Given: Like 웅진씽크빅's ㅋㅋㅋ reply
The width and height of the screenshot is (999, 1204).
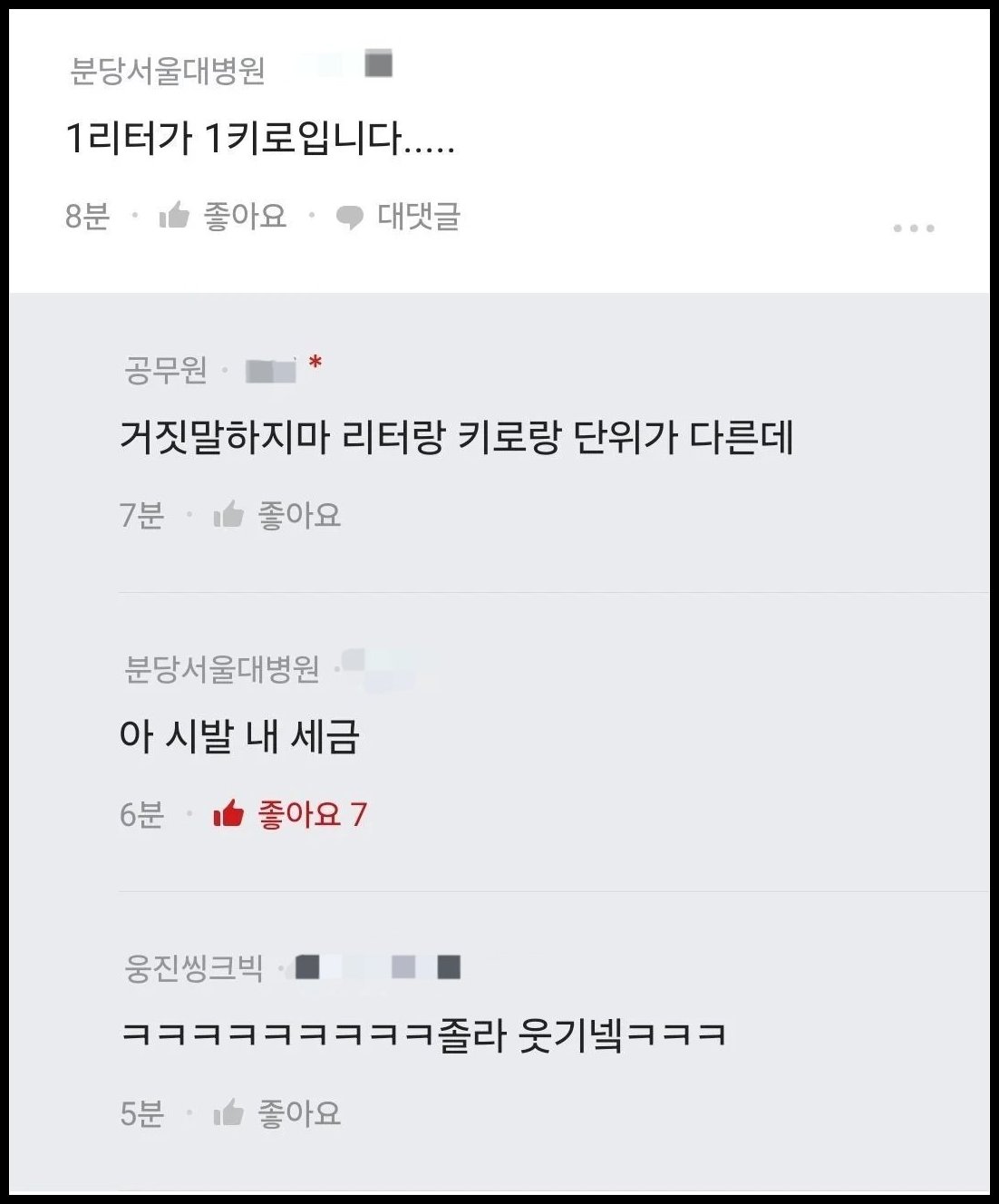Looking at the screenshot, I should (x=277, y=1112).
